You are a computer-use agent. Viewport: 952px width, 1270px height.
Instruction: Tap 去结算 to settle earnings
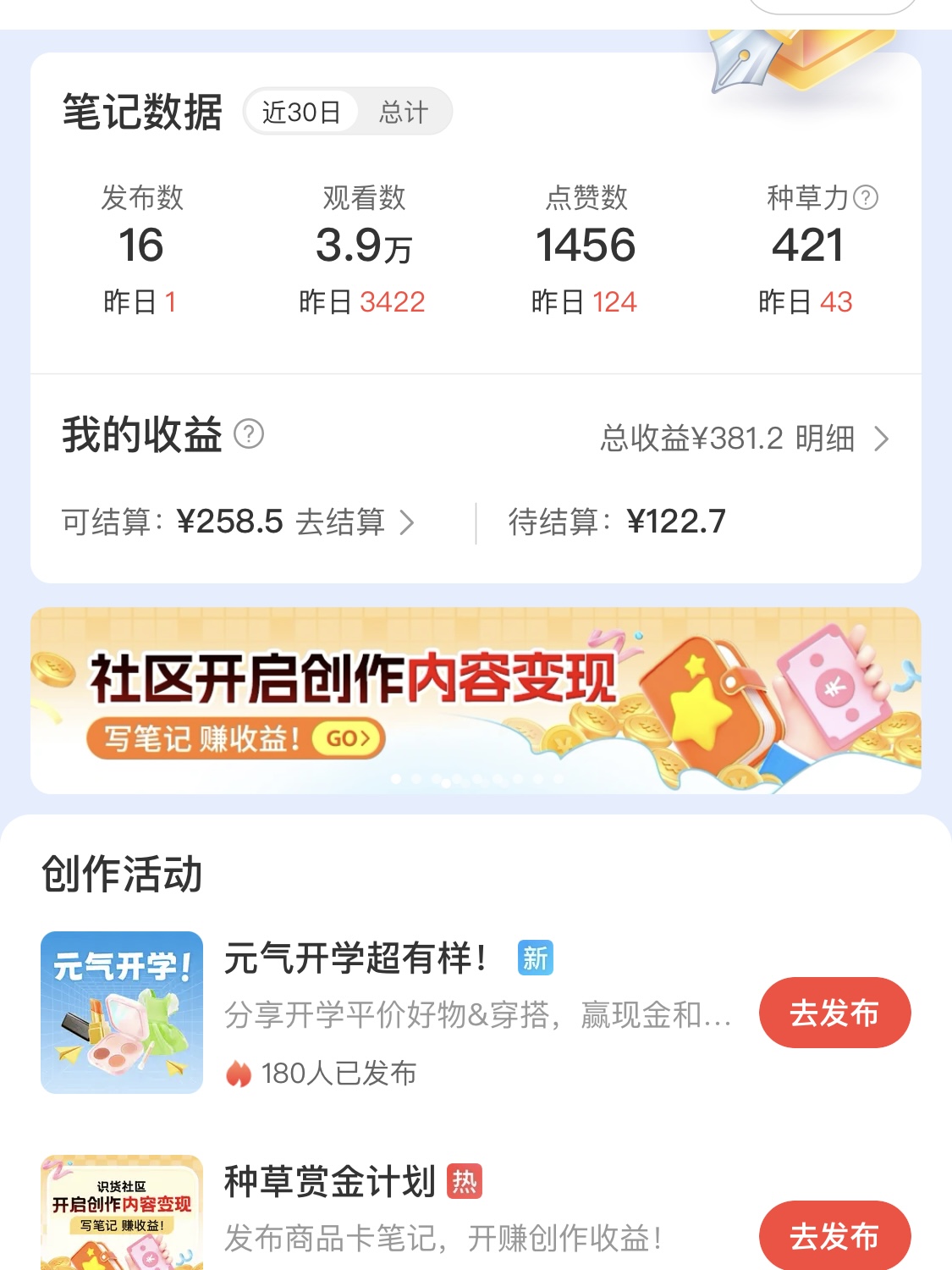(354, 522)
